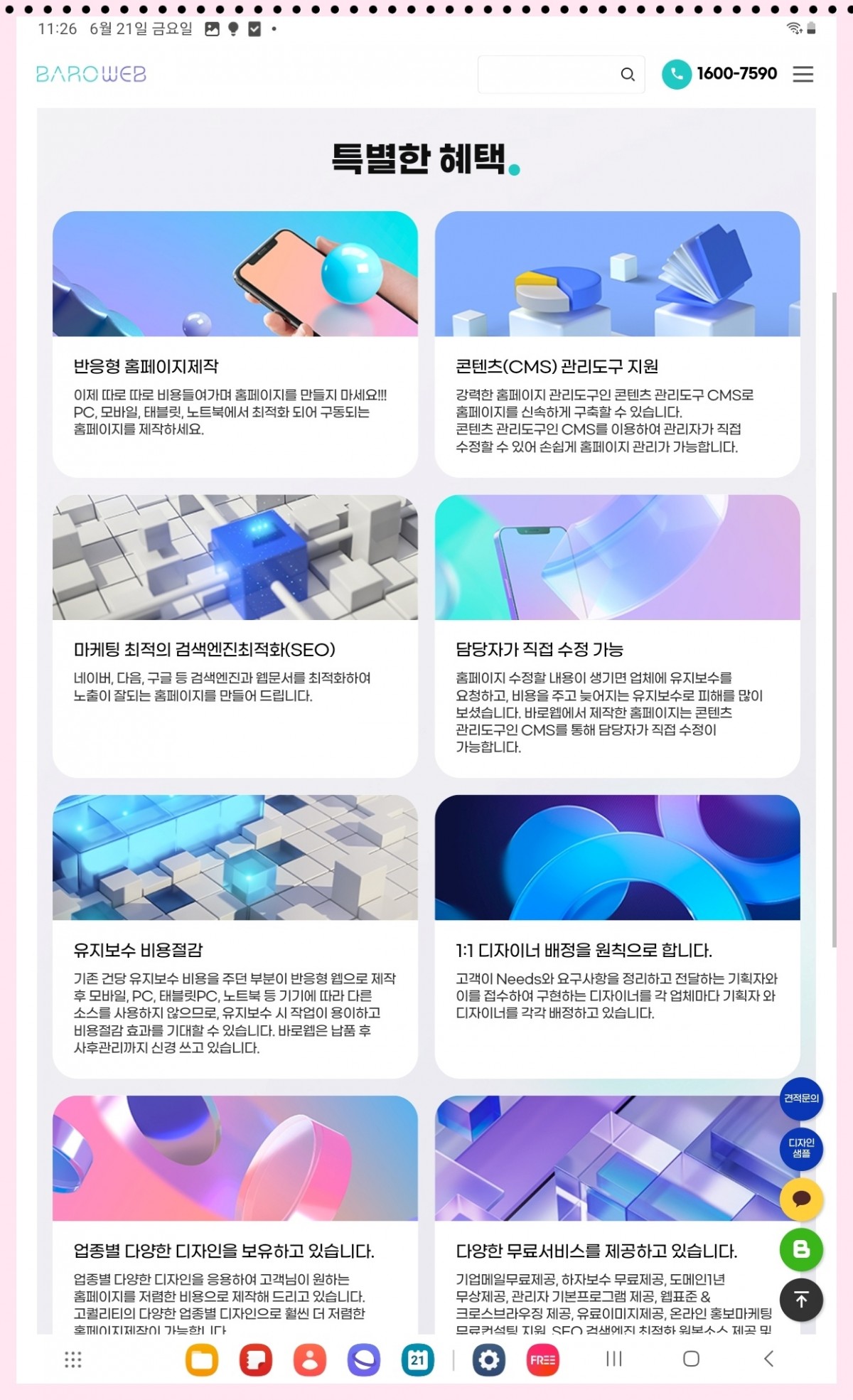Open the calendar app from taskbar

click(x=417, y=1359)
